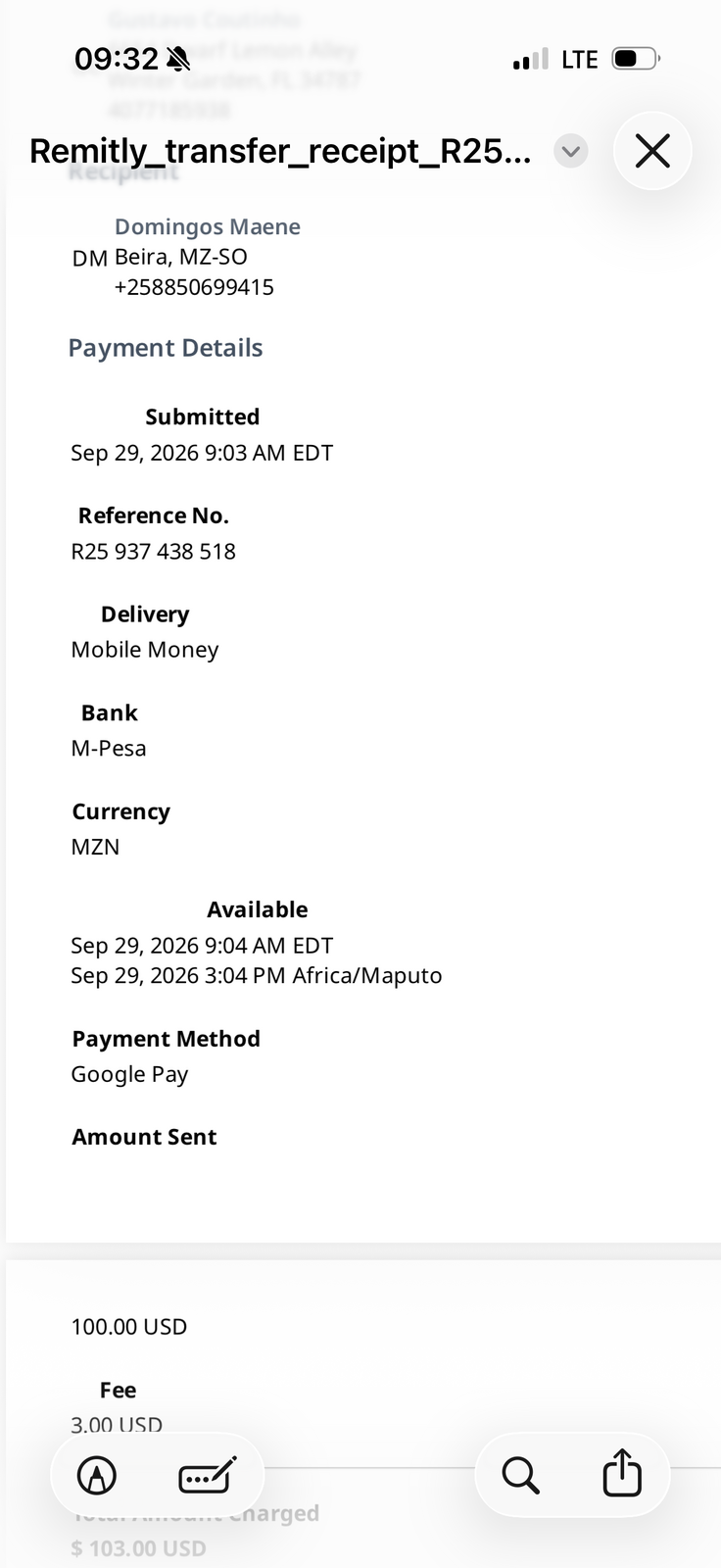This screenshot has height=1568, width=721.
Task: Search within the receipt document
Action: click(520, 1474)
